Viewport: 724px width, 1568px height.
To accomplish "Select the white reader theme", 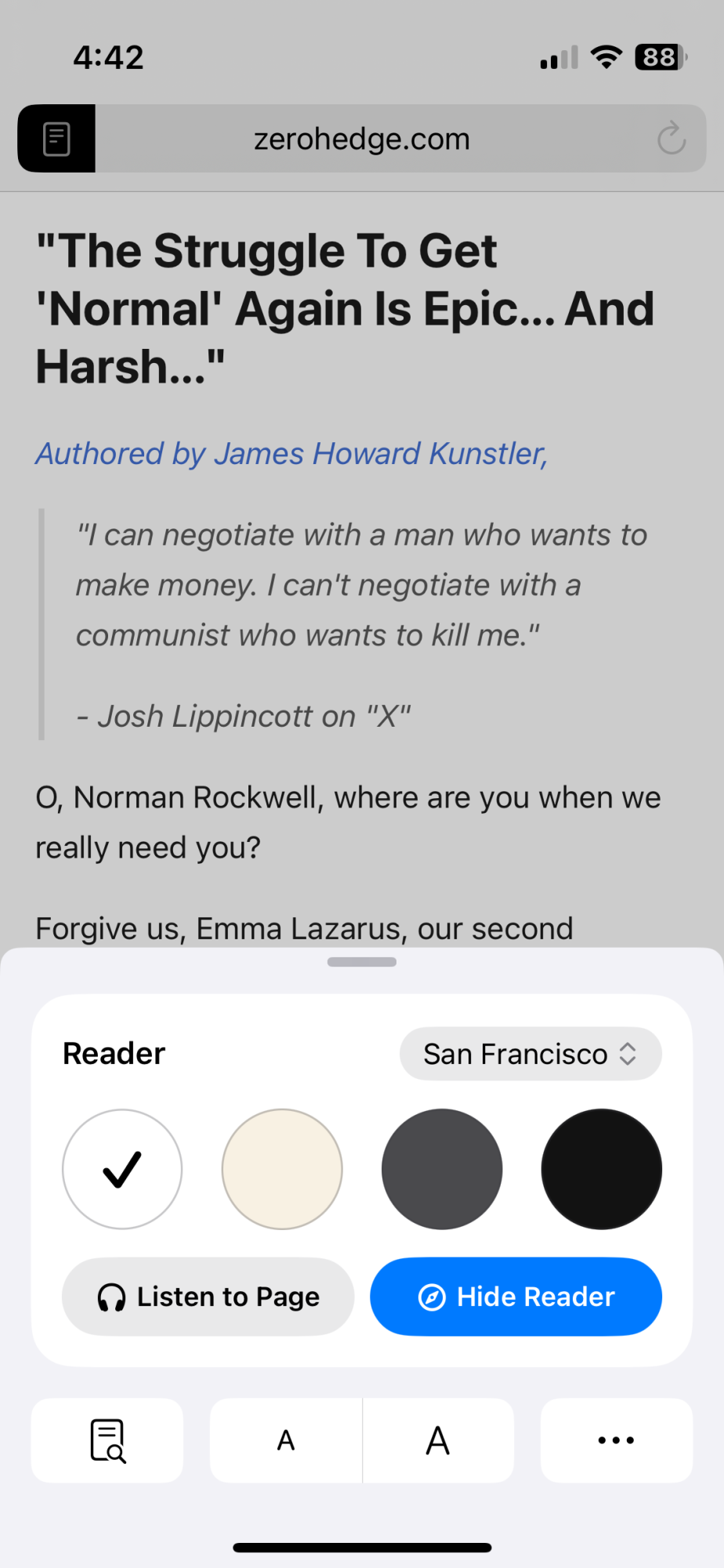I will point(122,1169).
